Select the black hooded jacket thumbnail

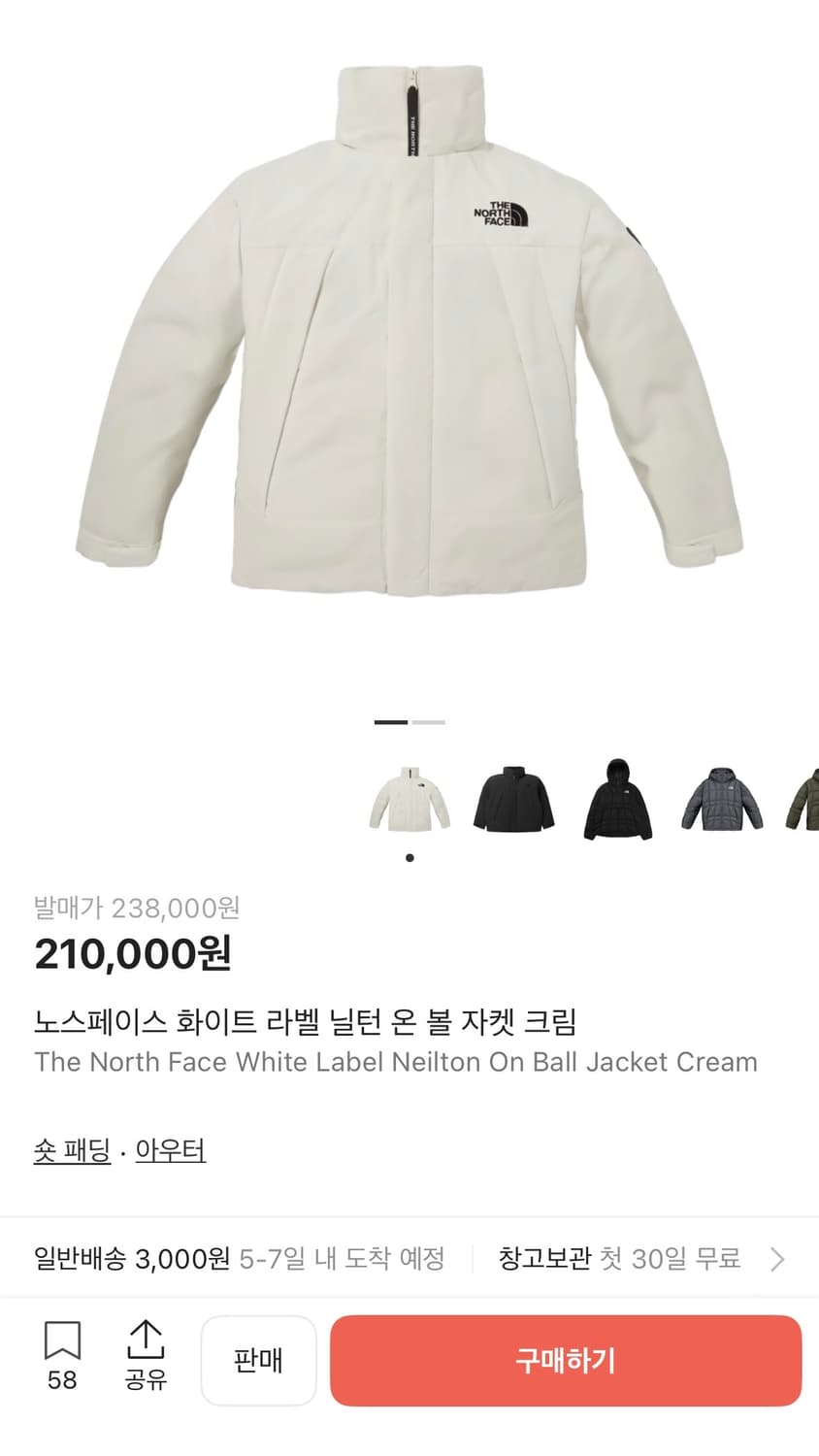click(617, 798)
